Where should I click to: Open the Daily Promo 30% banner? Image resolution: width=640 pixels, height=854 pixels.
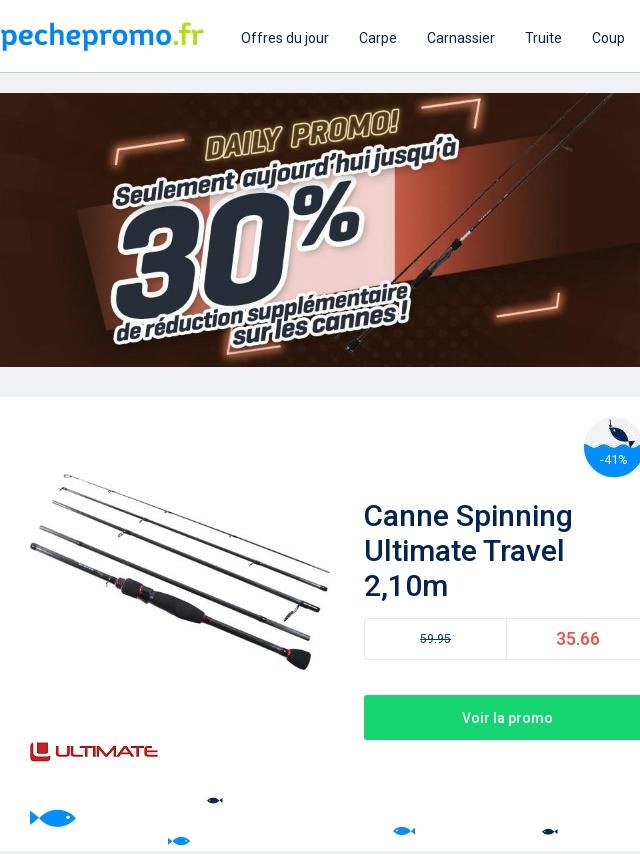click(x=320, y=230)
